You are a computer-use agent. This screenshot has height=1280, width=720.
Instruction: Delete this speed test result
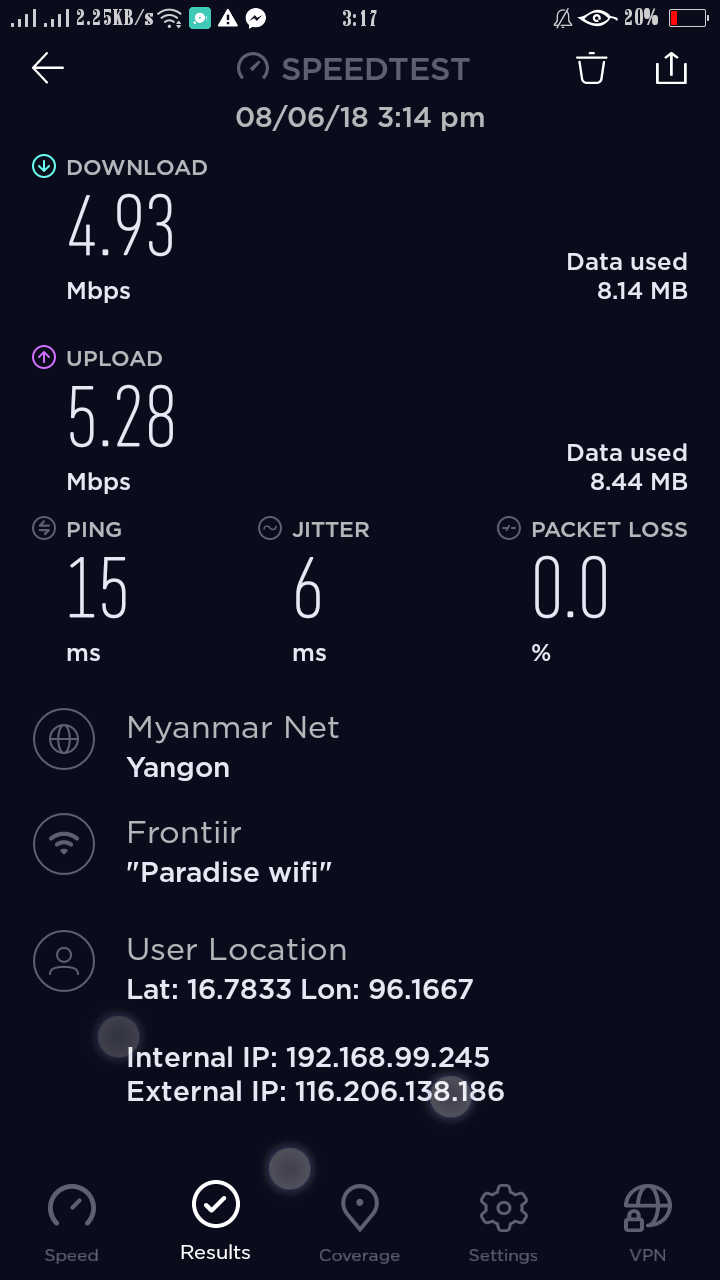591,68
